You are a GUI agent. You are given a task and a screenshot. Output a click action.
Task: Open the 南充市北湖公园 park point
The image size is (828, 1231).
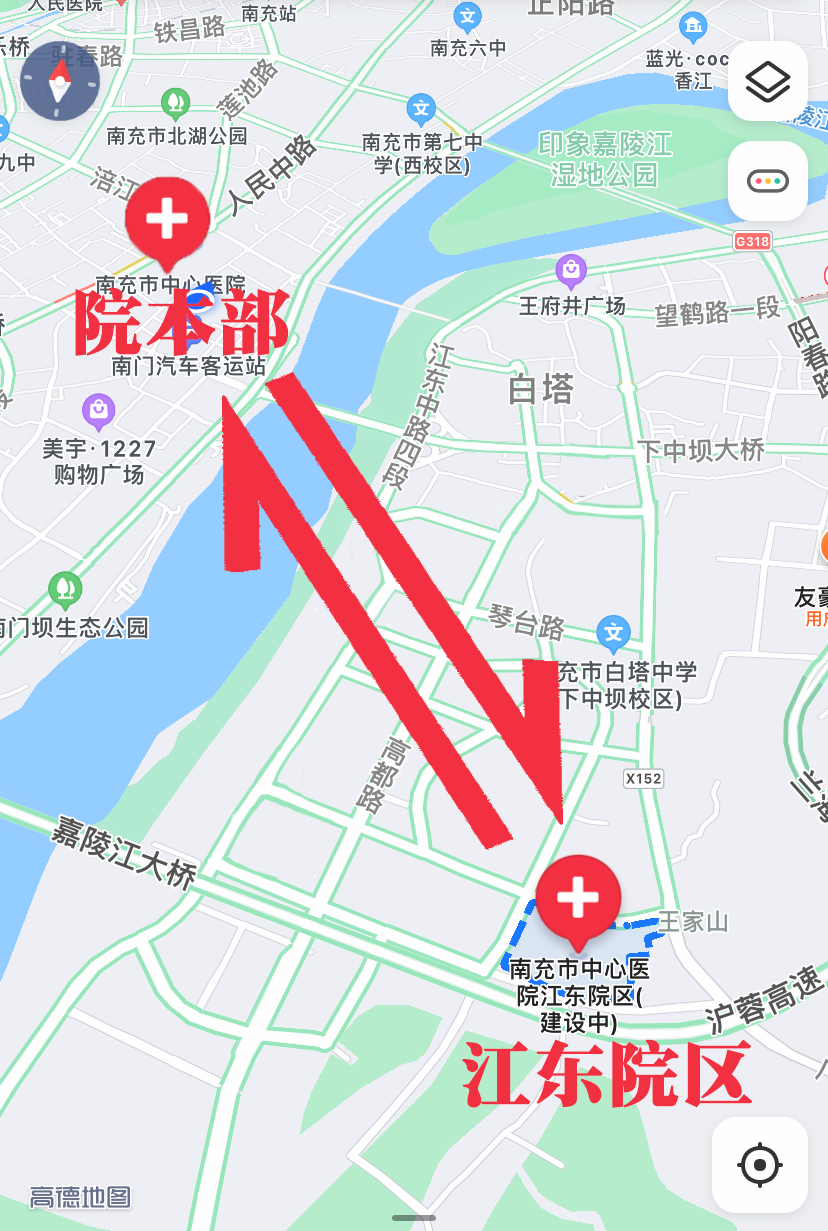click(x=176, y=101)
